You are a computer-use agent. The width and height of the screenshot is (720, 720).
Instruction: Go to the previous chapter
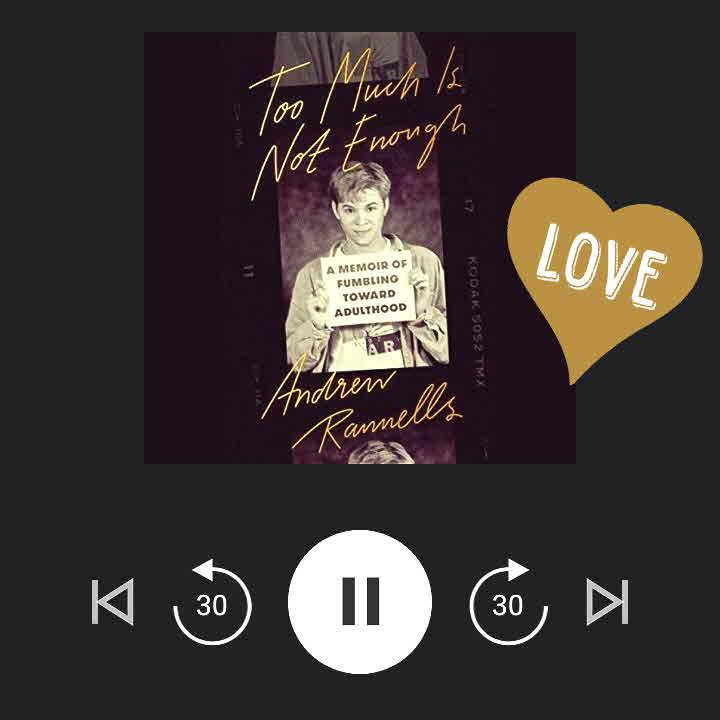click(x=112, y=602)
